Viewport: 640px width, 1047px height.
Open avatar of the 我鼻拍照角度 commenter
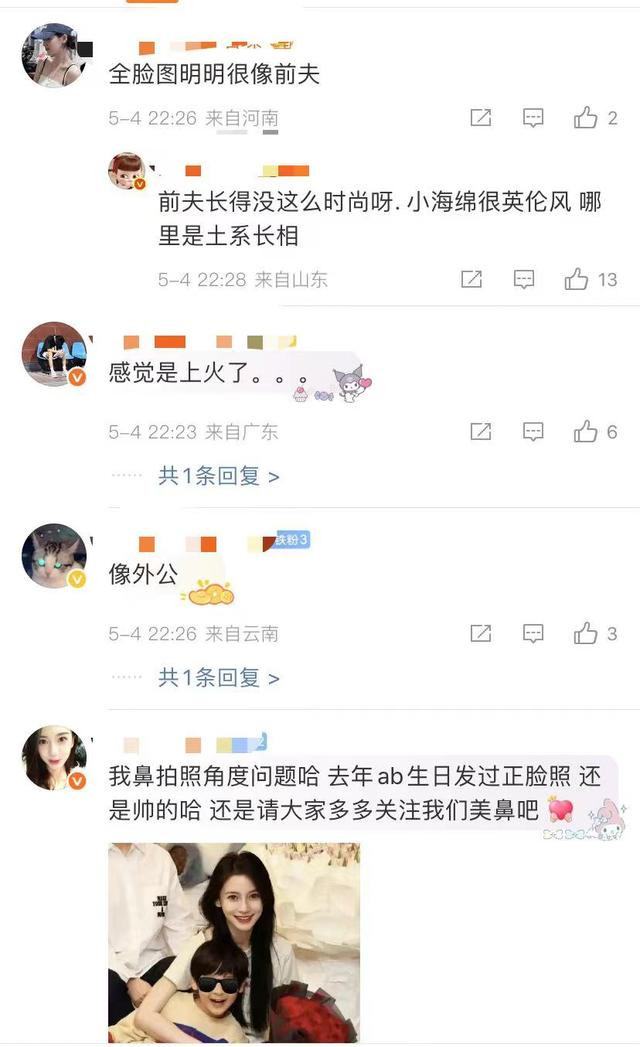click(54, 757)
